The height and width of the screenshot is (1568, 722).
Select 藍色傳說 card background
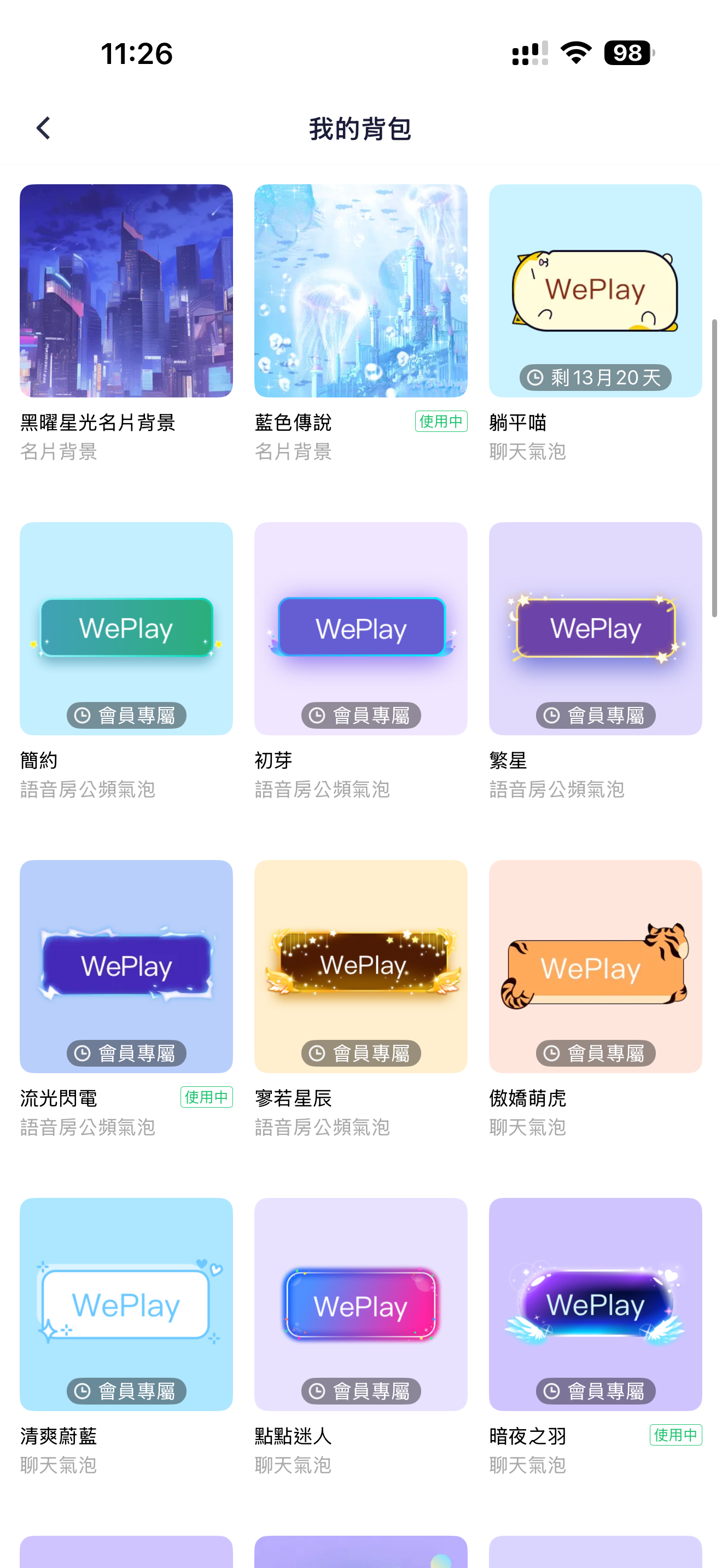pos(360,291)
